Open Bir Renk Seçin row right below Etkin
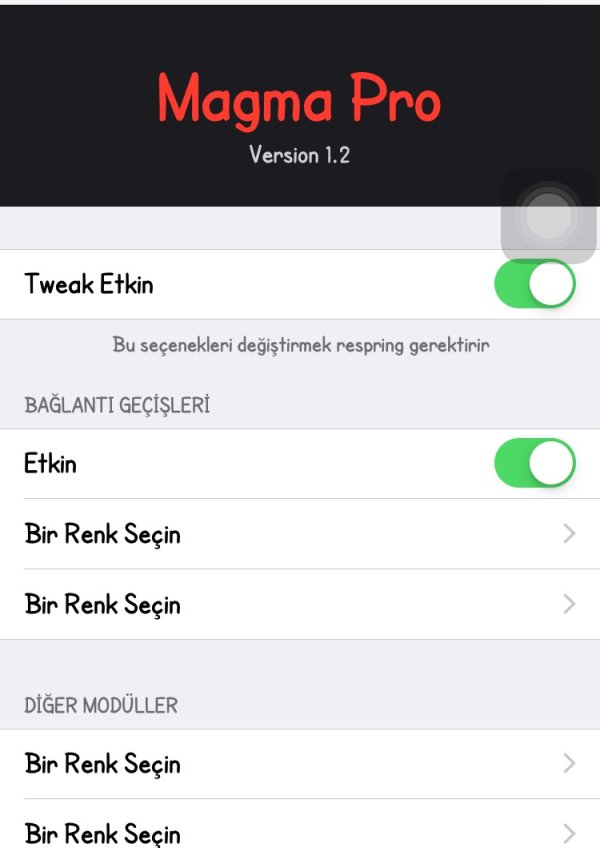 click(300, 534)
